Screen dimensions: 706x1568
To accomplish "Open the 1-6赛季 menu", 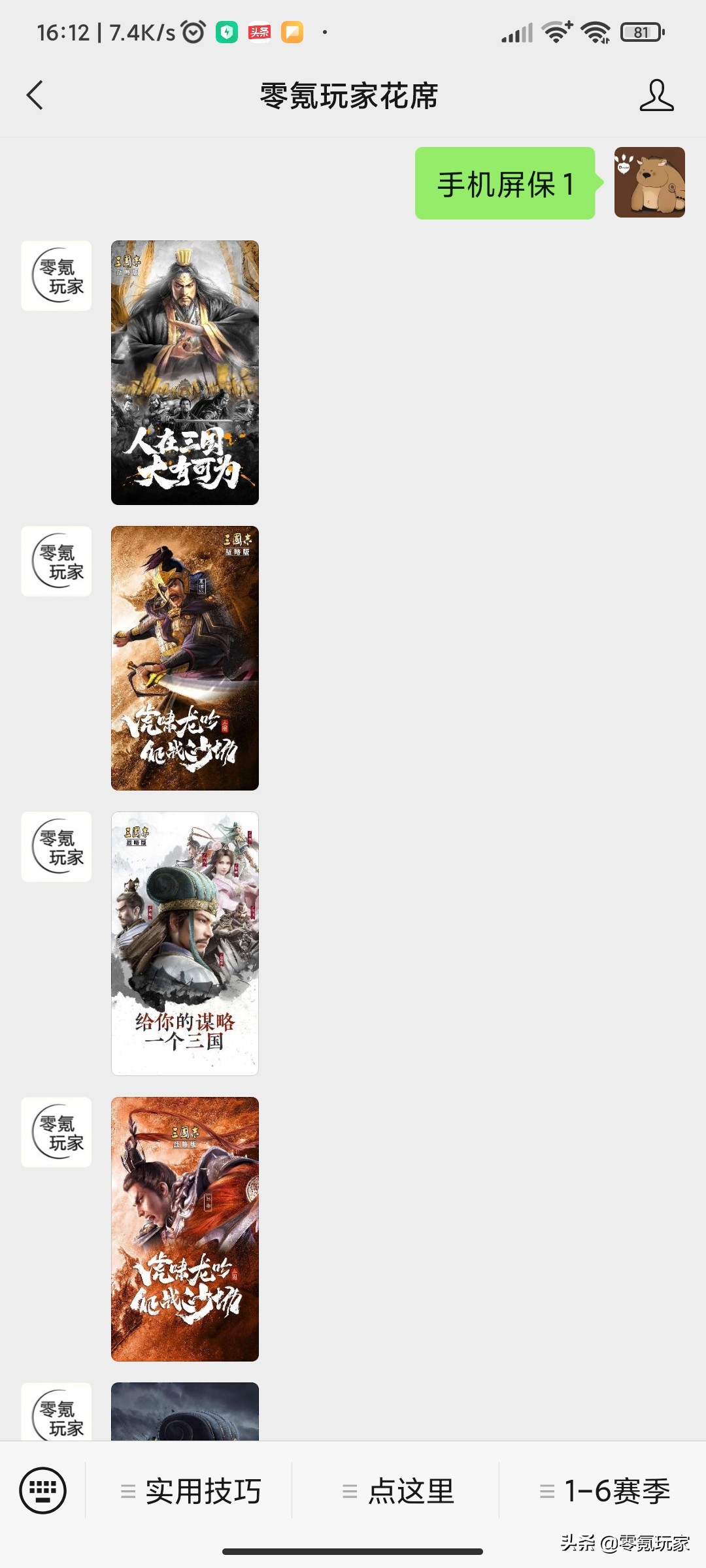I will pos(603,1492).
